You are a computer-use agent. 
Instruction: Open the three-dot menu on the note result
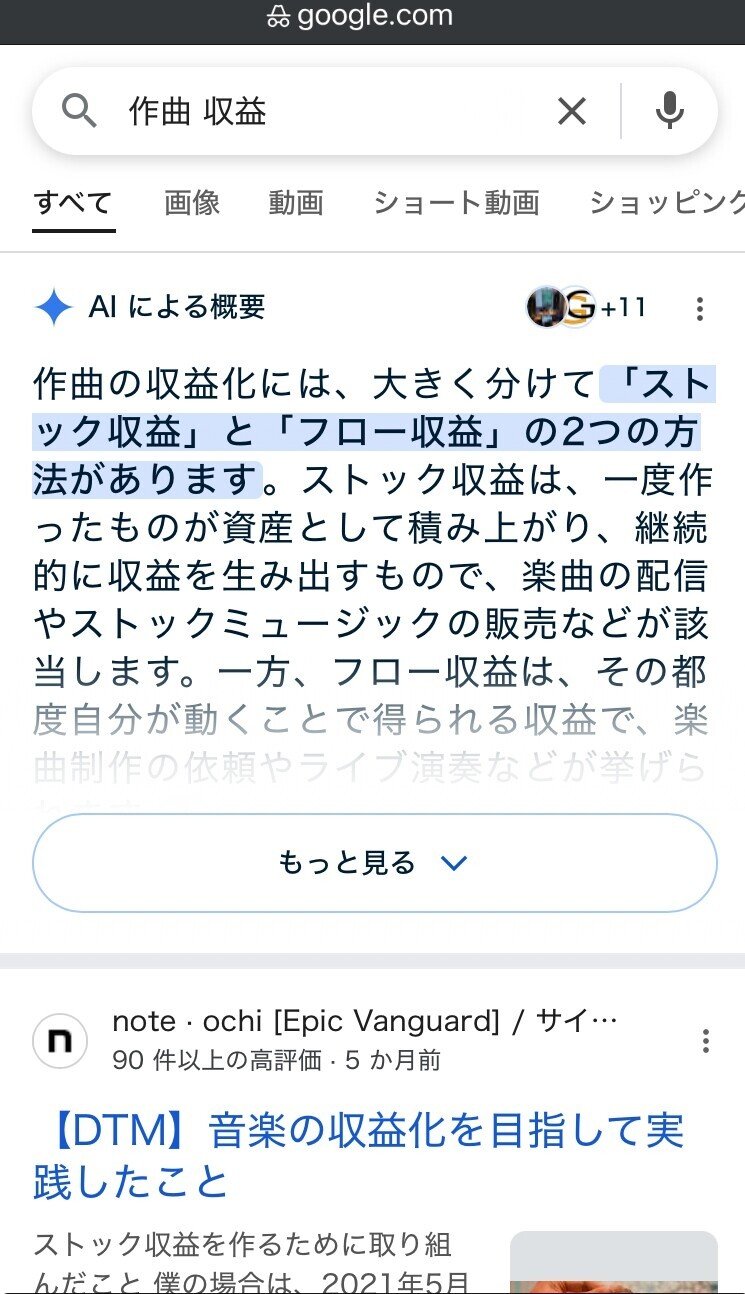[x=705, y=1042]
